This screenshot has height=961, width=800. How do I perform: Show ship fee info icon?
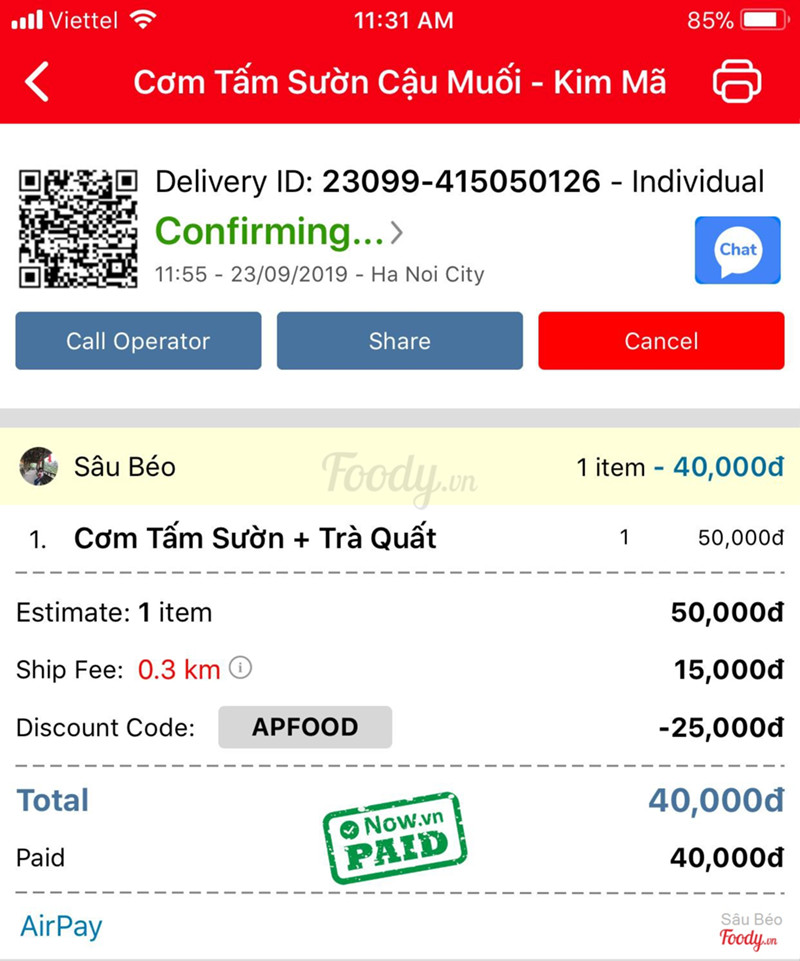coord(240,668)
